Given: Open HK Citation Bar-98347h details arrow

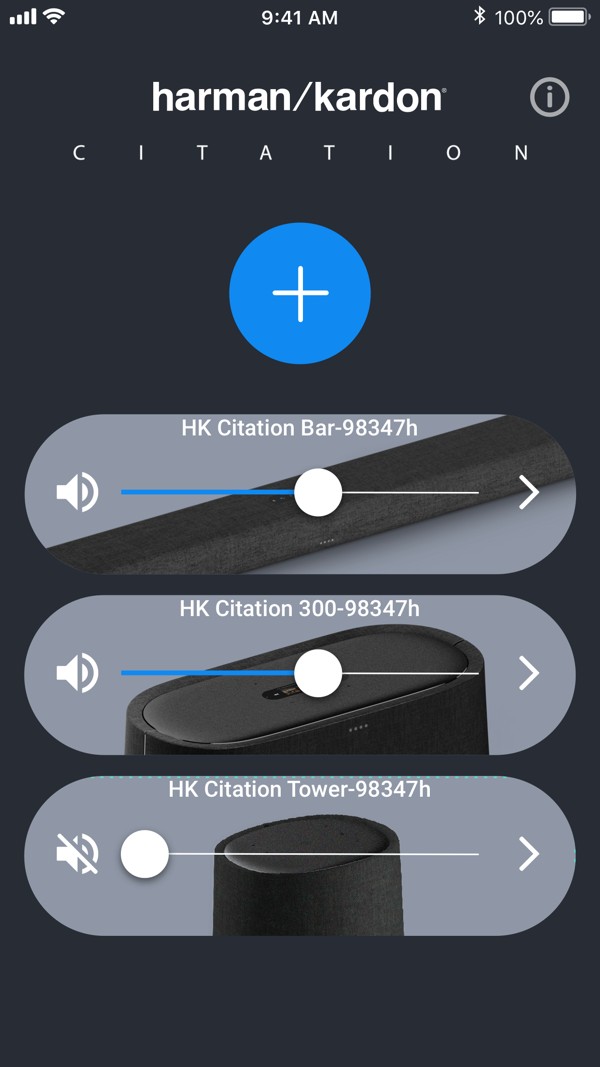Looking at the screenshot, I should click(529, 493).
